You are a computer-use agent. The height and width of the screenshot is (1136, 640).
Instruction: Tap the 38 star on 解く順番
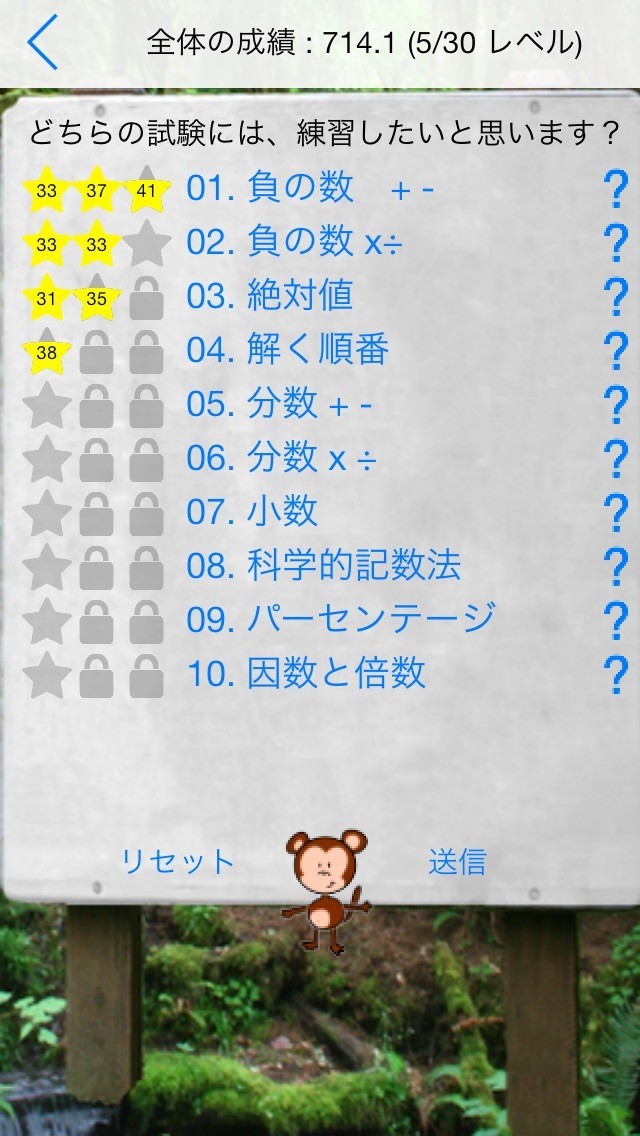click(x=46, y=352)
